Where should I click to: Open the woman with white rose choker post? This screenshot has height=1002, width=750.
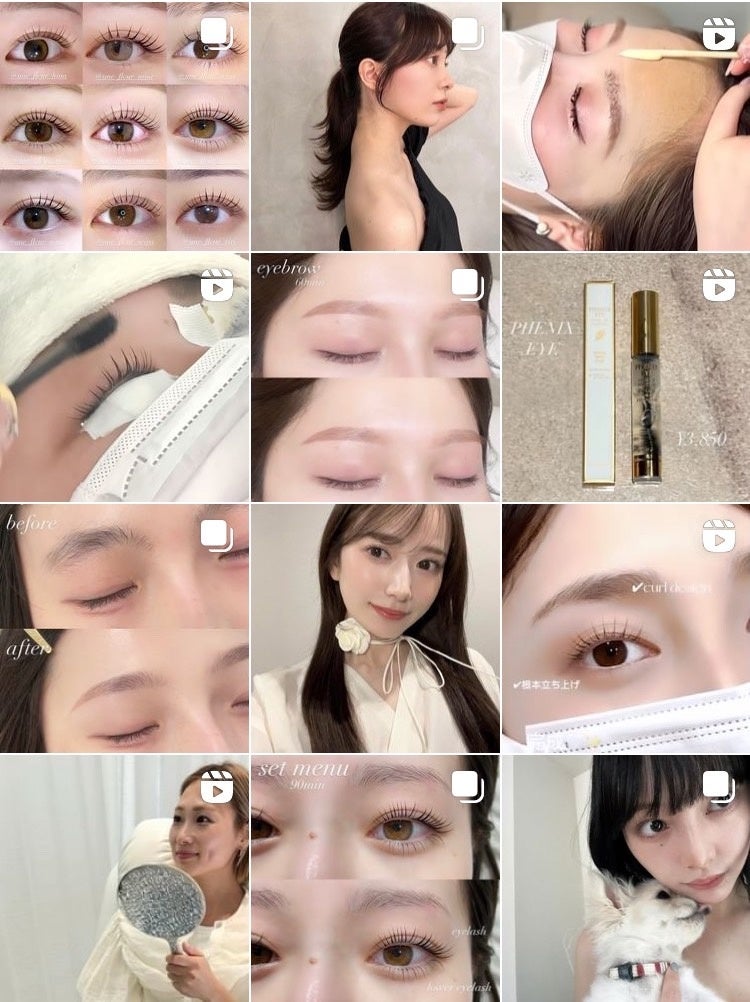[x=375, y=628]
